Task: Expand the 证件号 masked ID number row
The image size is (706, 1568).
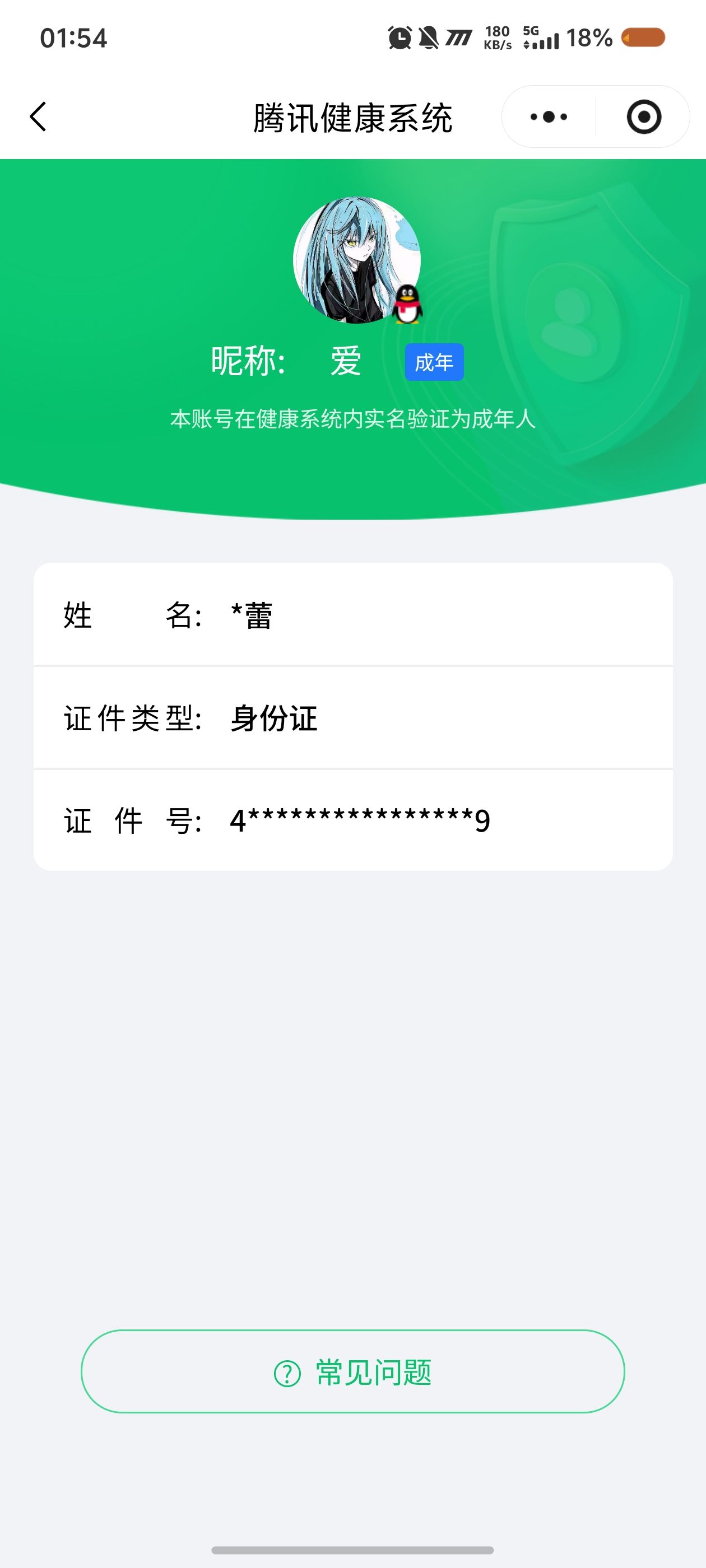Action: pyautogui.click(x=354, y=820)
